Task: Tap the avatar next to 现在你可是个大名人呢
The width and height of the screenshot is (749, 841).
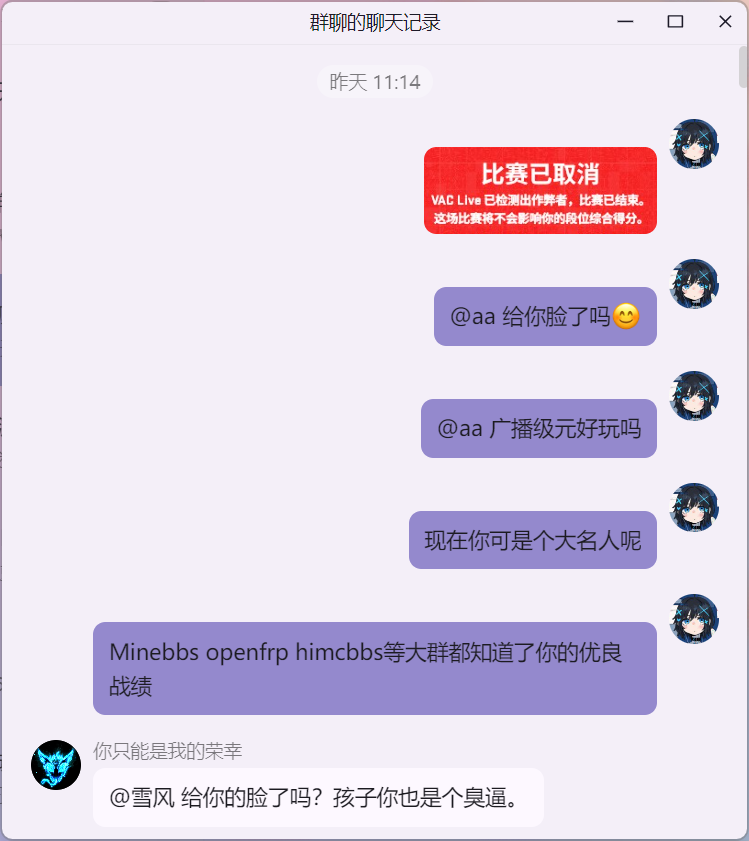Action: click(694, 508)
